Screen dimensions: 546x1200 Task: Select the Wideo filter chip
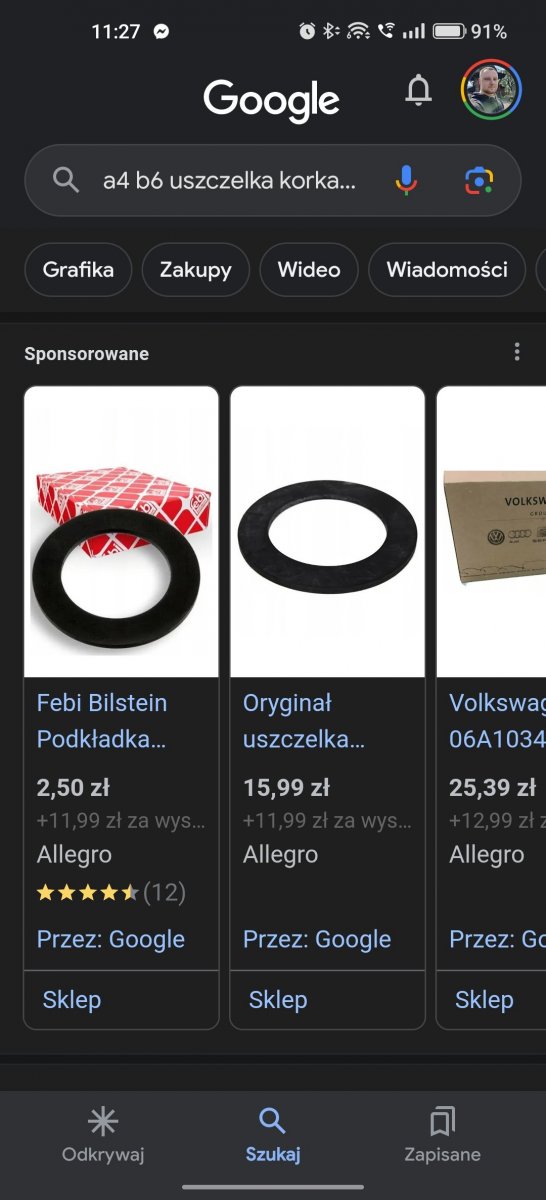[x=309, y=270]
